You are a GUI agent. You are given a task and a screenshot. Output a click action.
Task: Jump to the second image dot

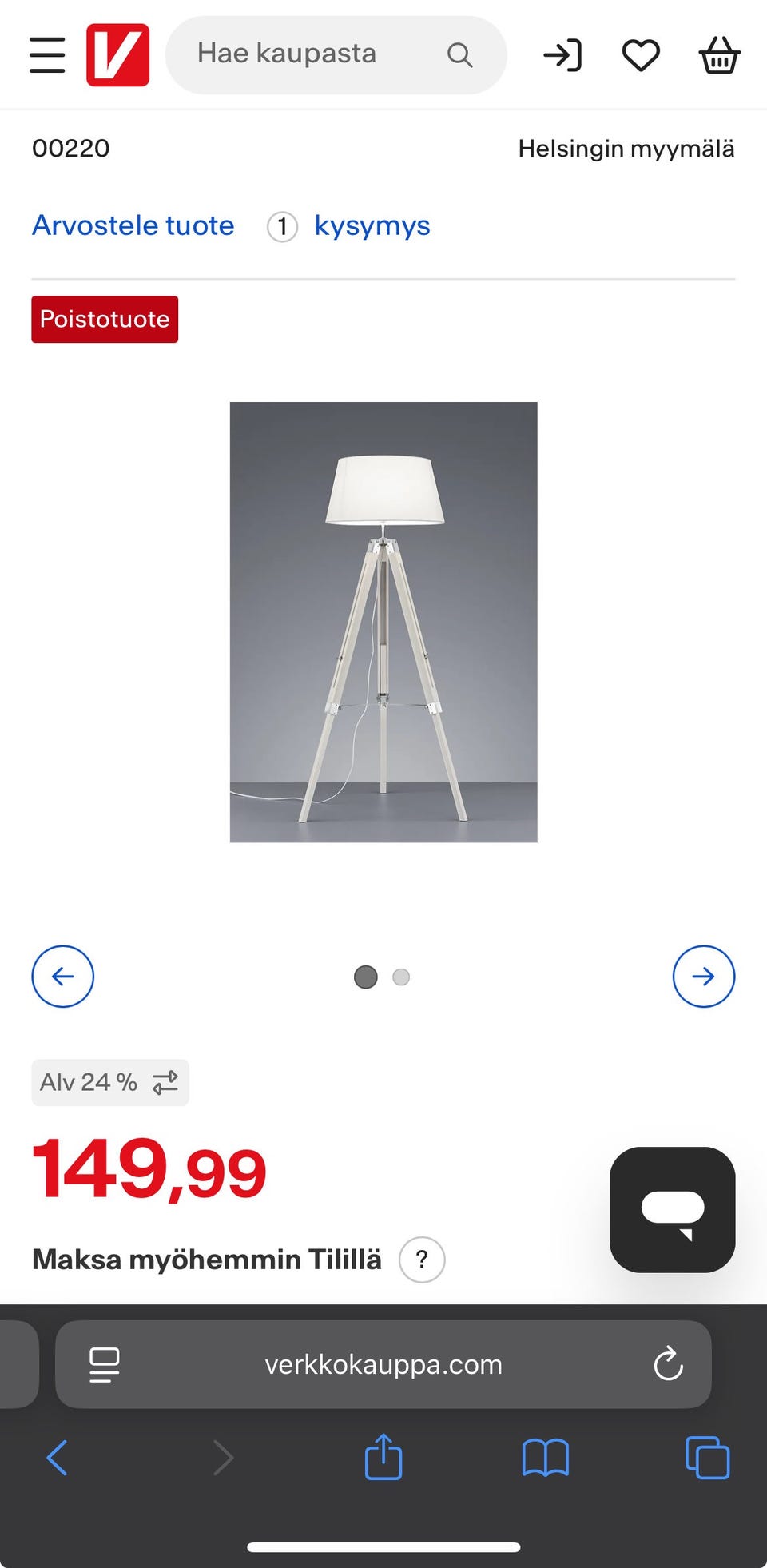[x=401, y=977]
